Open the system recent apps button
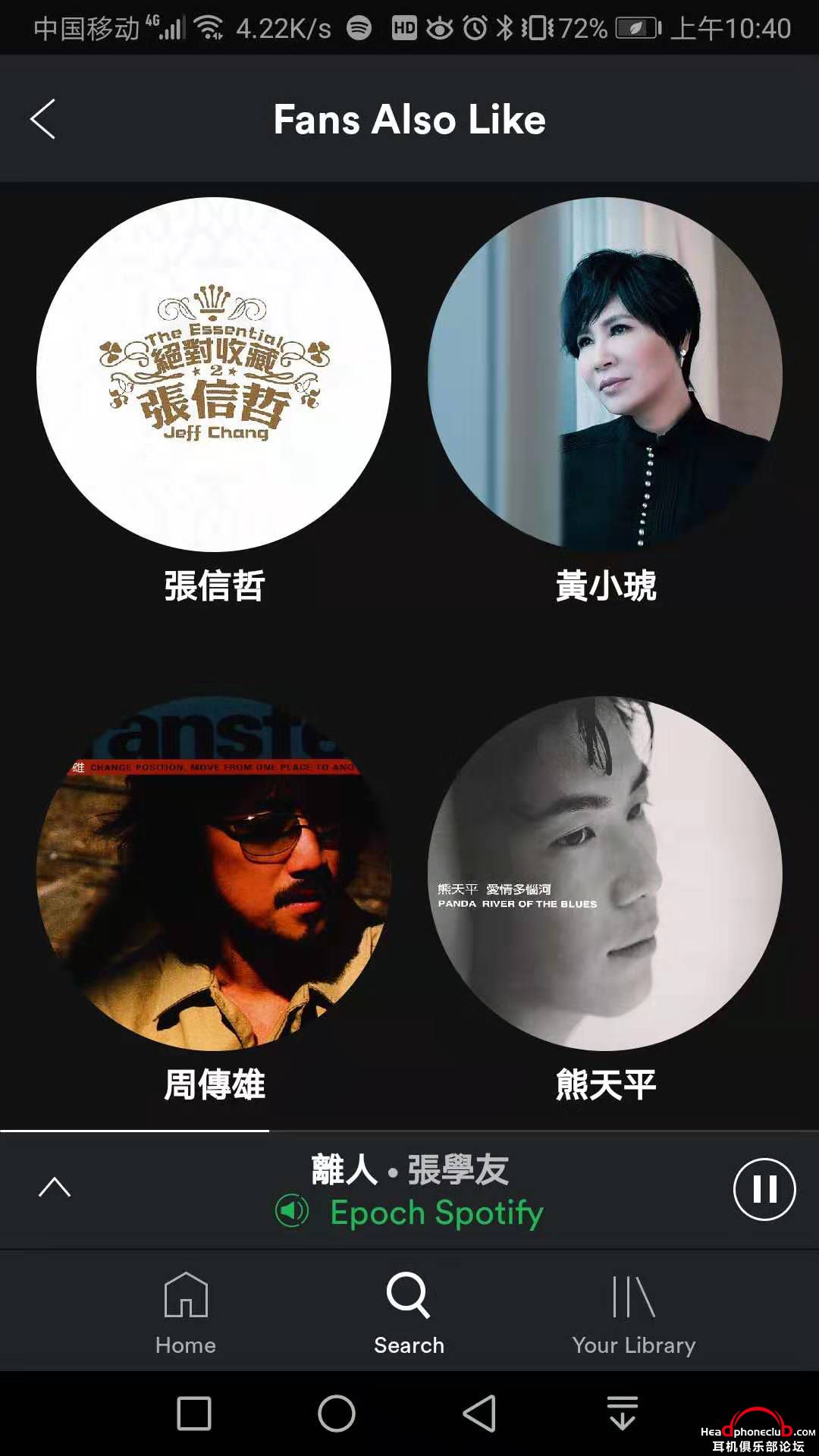 (x=194, y=1414)
